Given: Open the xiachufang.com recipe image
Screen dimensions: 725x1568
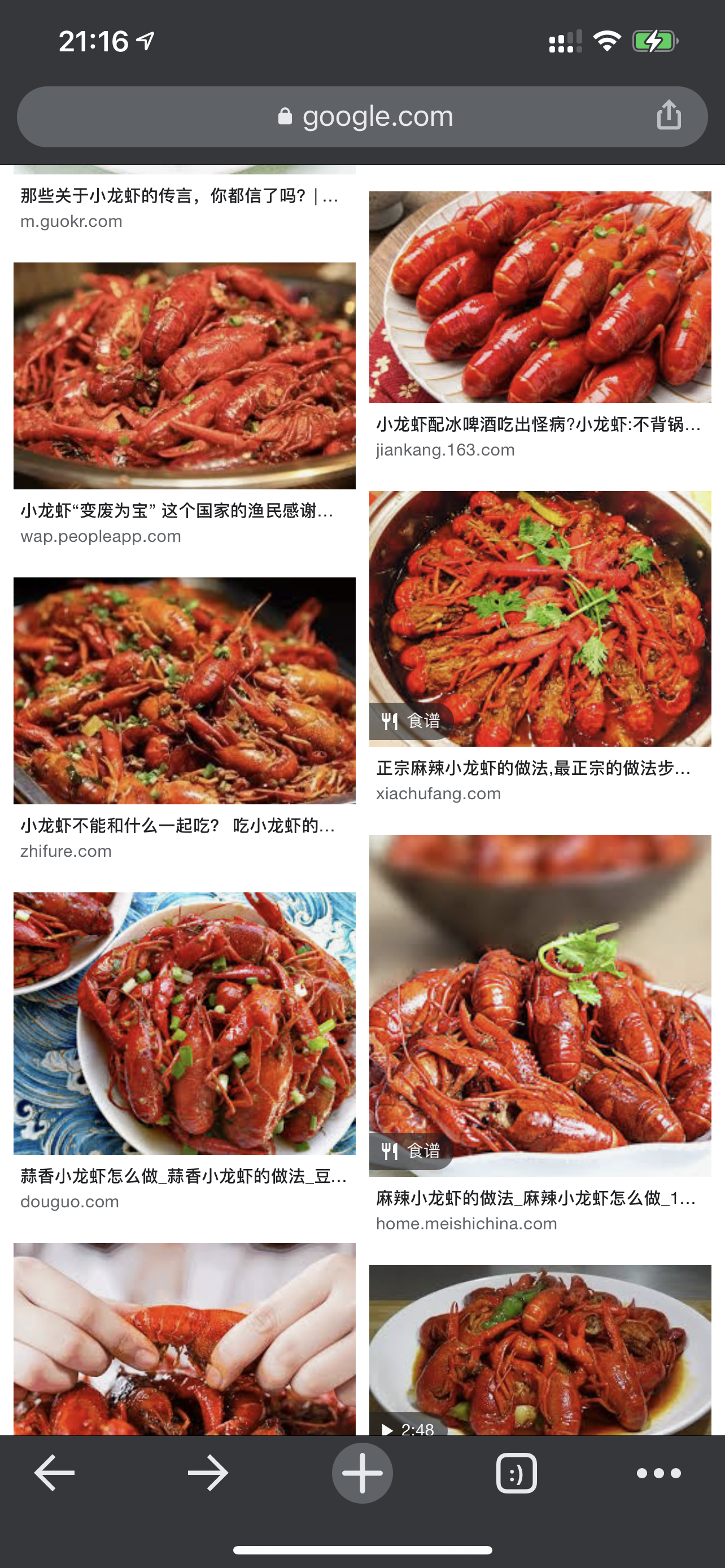Looking at the screenshot, I should (x=540, y=619).
